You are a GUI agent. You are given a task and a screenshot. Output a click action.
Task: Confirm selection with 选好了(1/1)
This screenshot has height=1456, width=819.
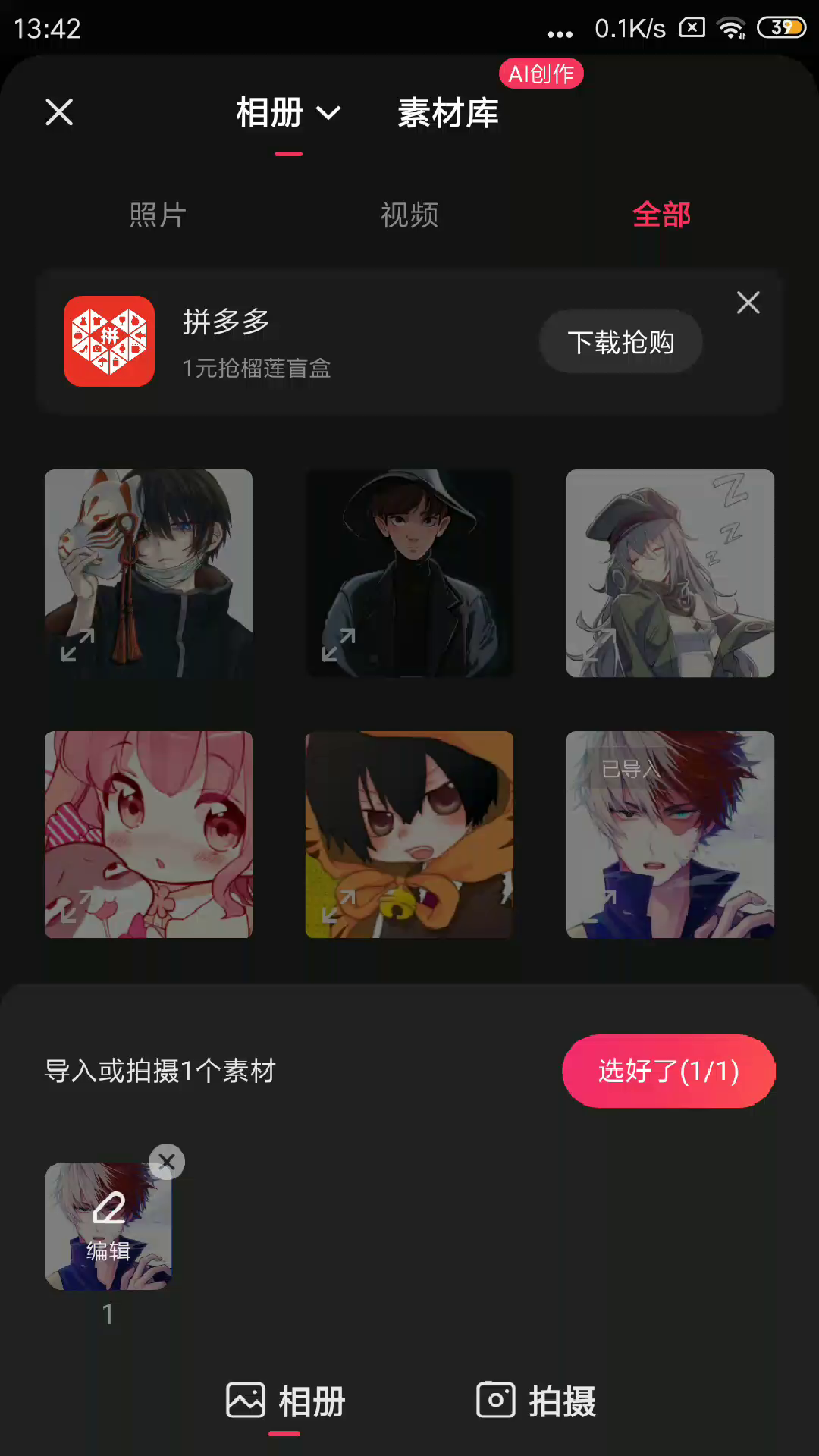point(668,1071)
